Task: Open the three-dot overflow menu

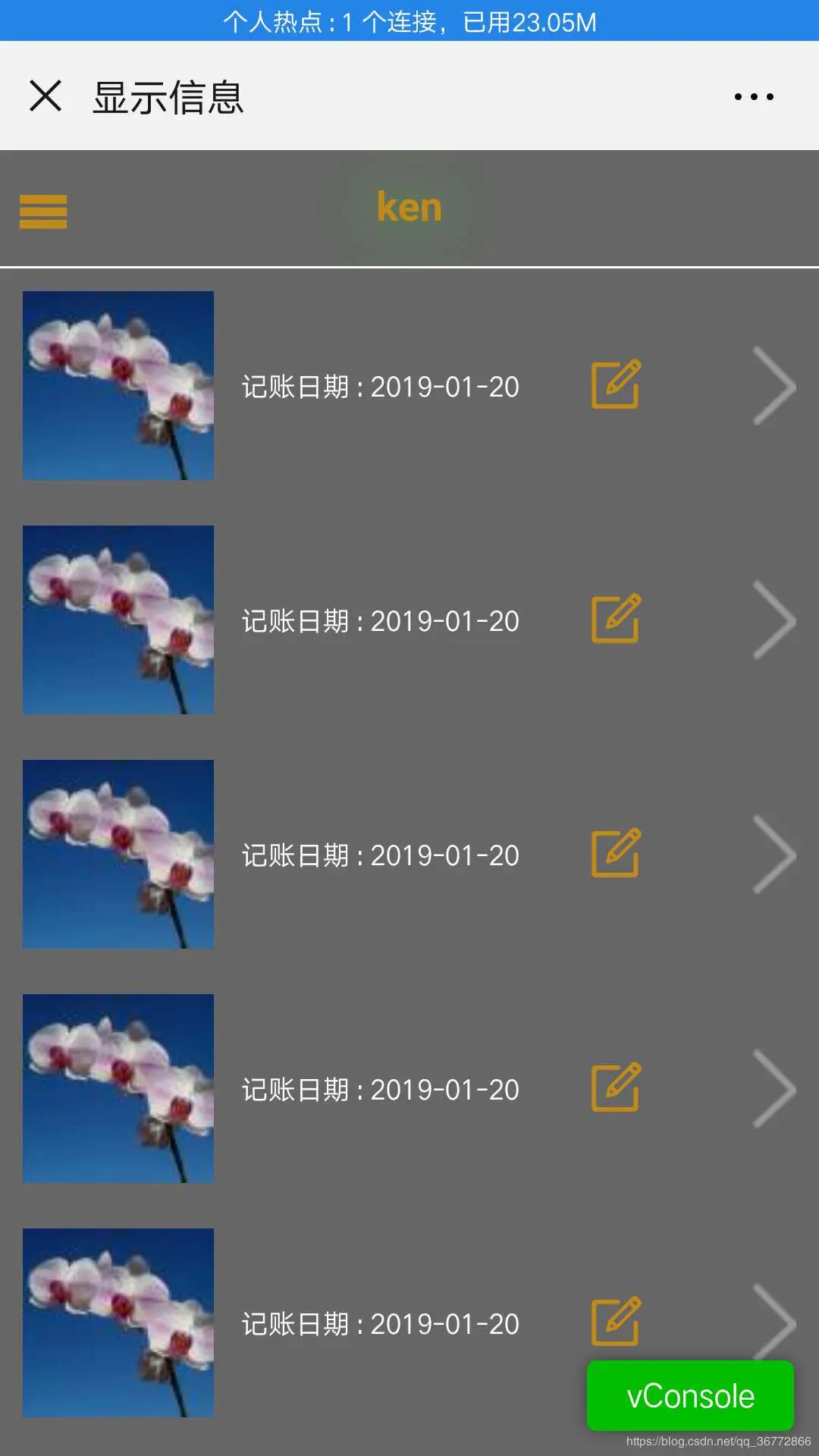Action: (754, 96)
